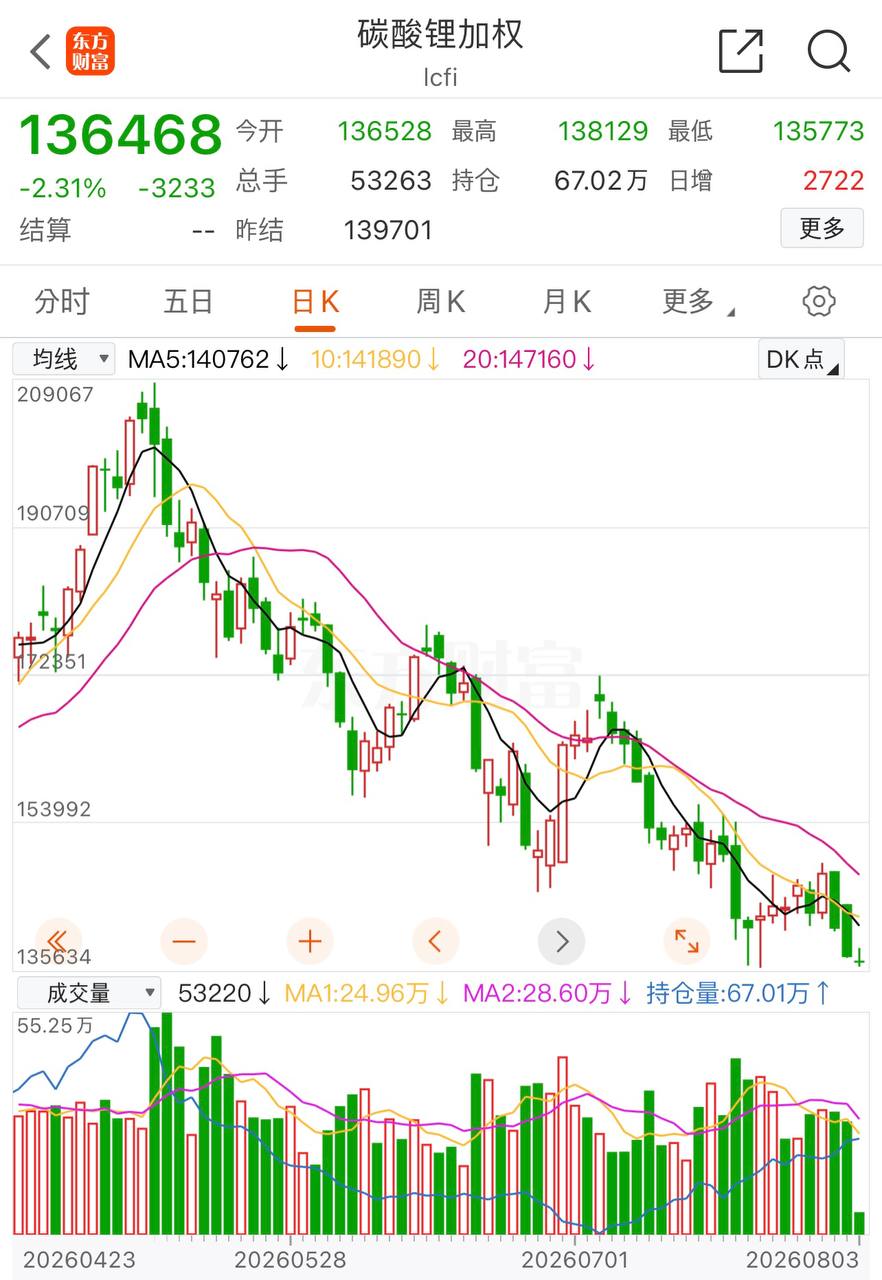Tap the DK点 button

click(801, 358)
